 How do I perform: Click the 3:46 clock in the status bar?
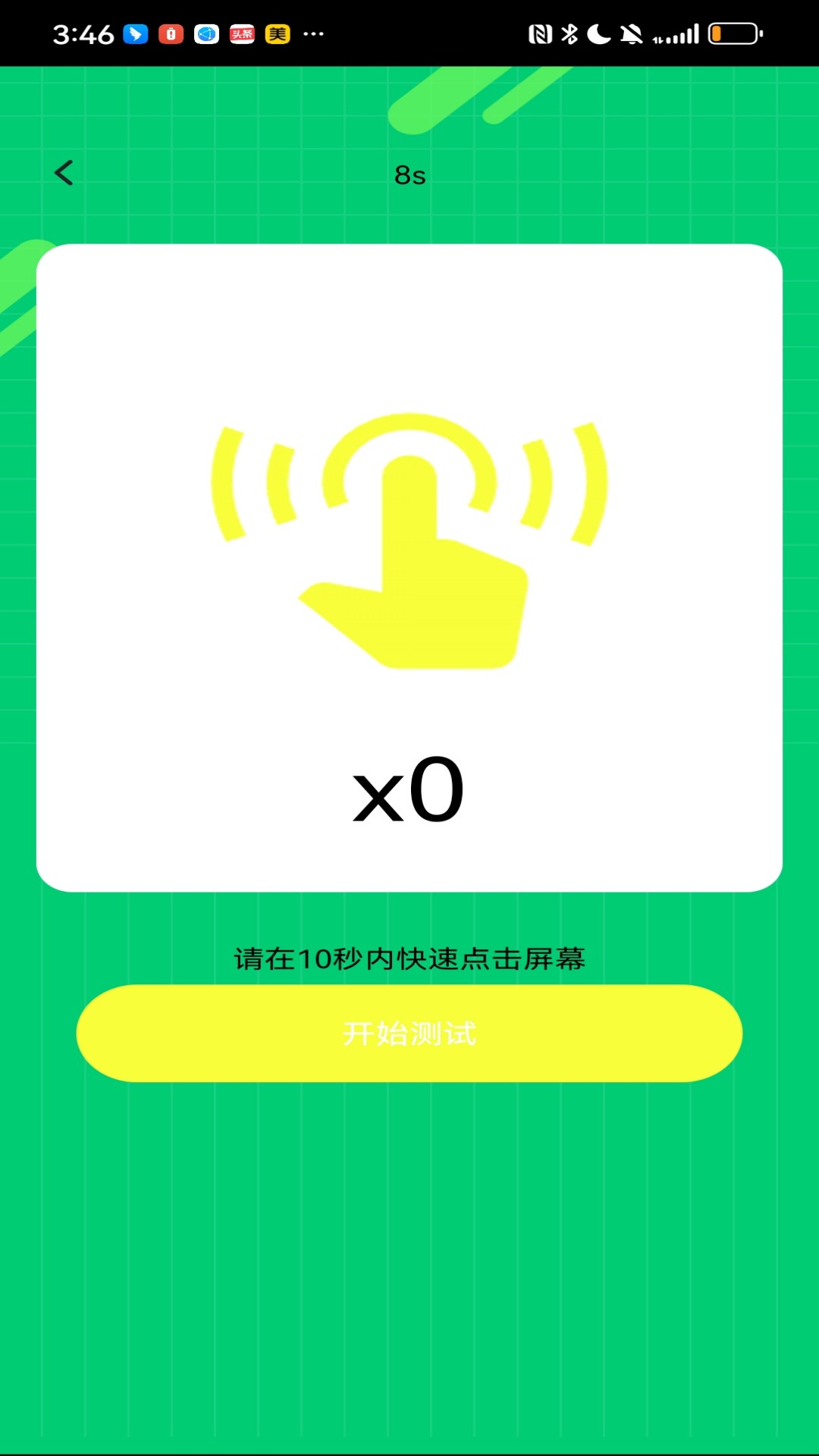click(86, 33)
